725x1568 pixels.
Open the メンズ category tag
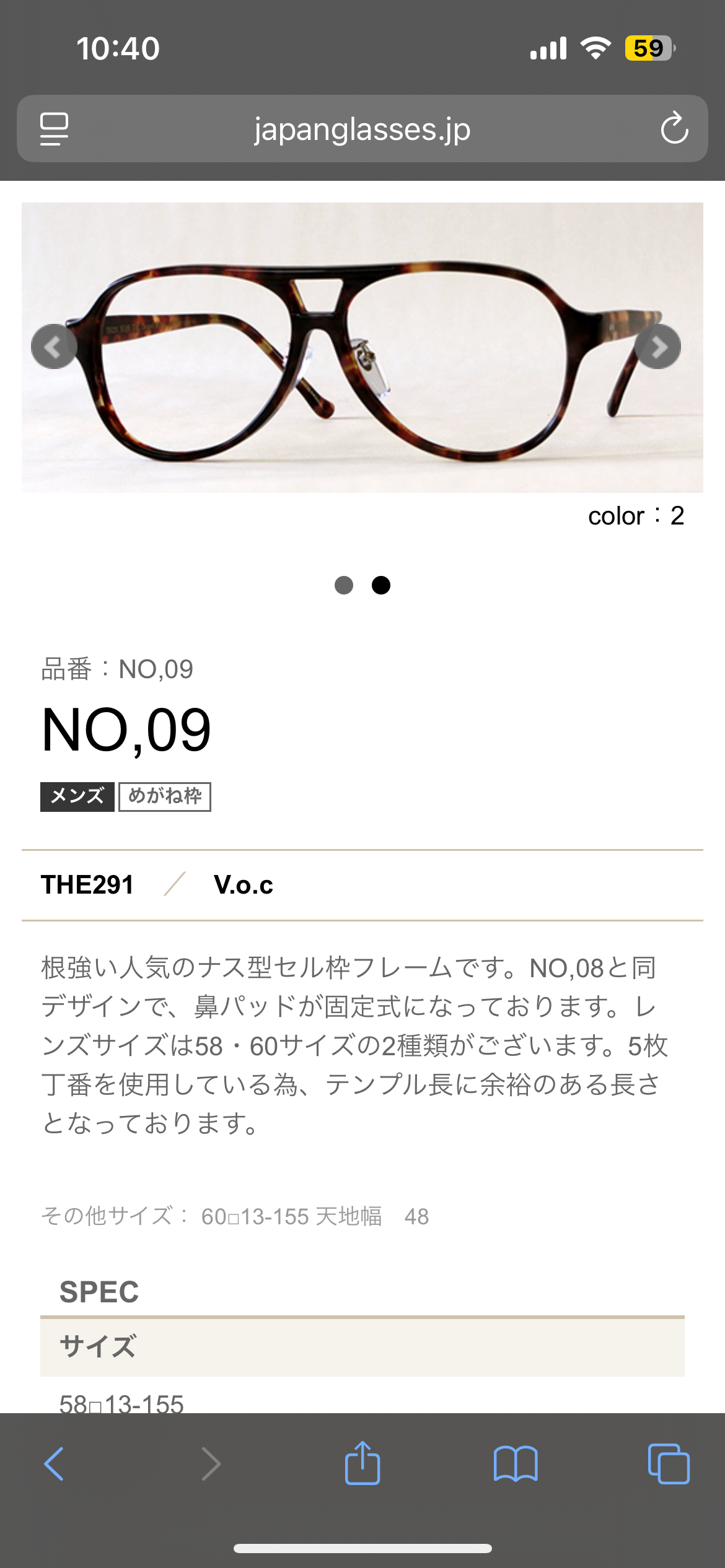[x=77, y=796]
